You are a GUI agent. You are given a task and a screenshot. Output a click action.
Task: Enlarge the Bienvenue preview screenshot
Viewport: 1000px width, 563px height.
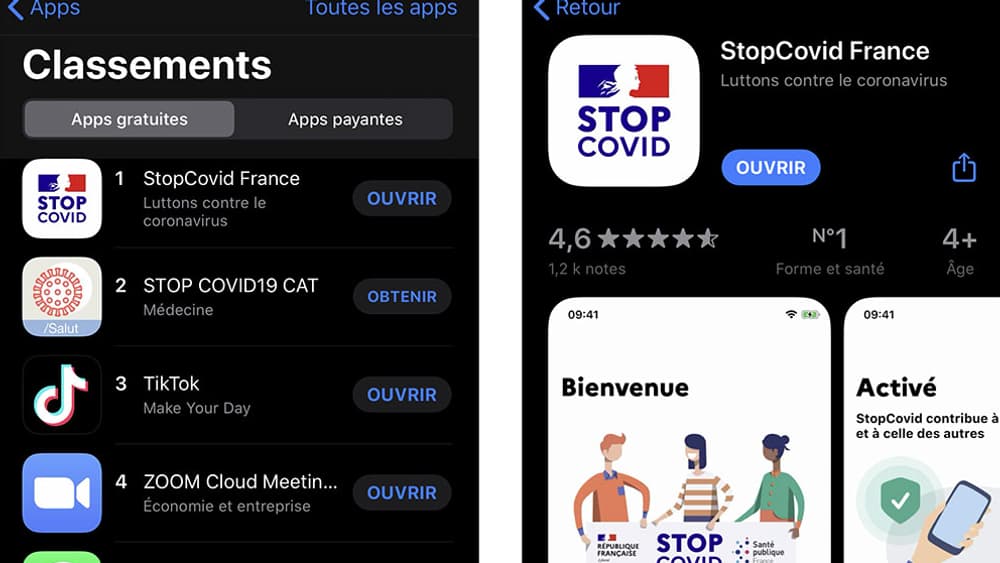[688, 430]
